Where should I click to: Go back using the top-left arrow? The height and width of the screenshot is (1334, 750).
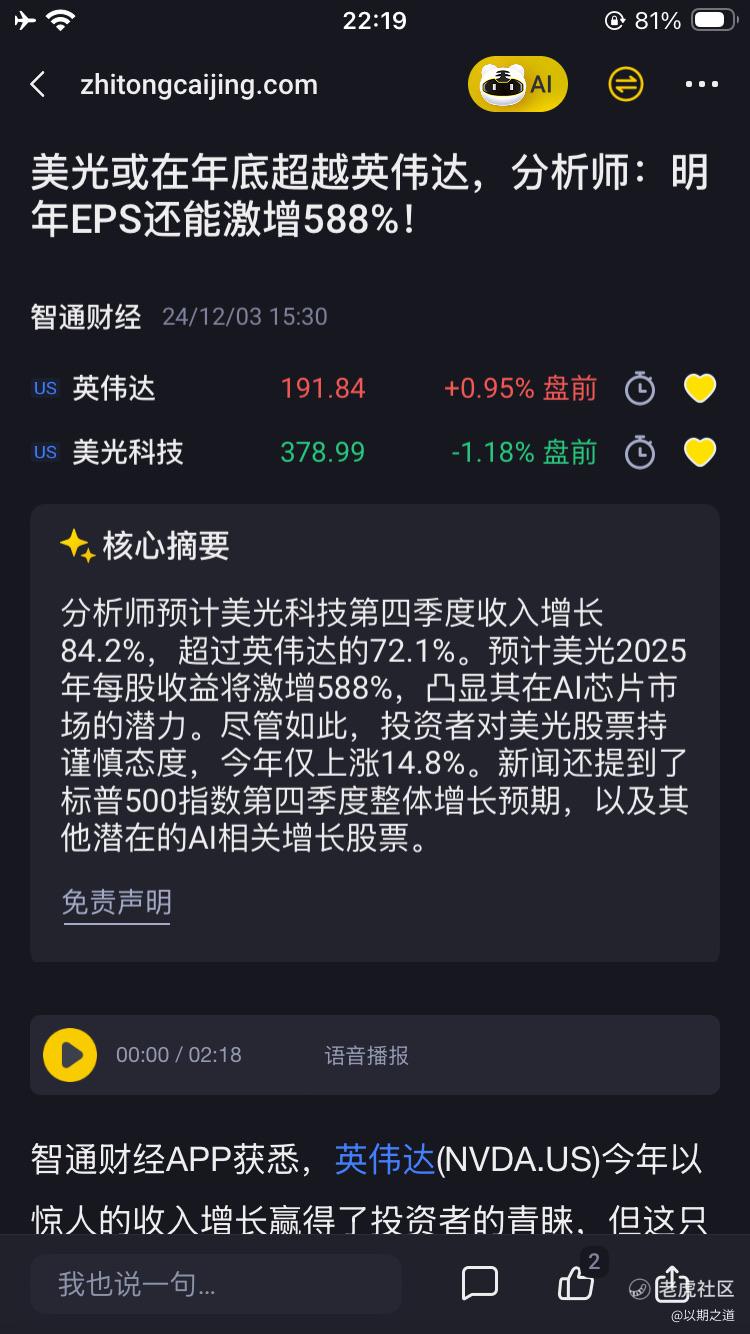point(38,85)
